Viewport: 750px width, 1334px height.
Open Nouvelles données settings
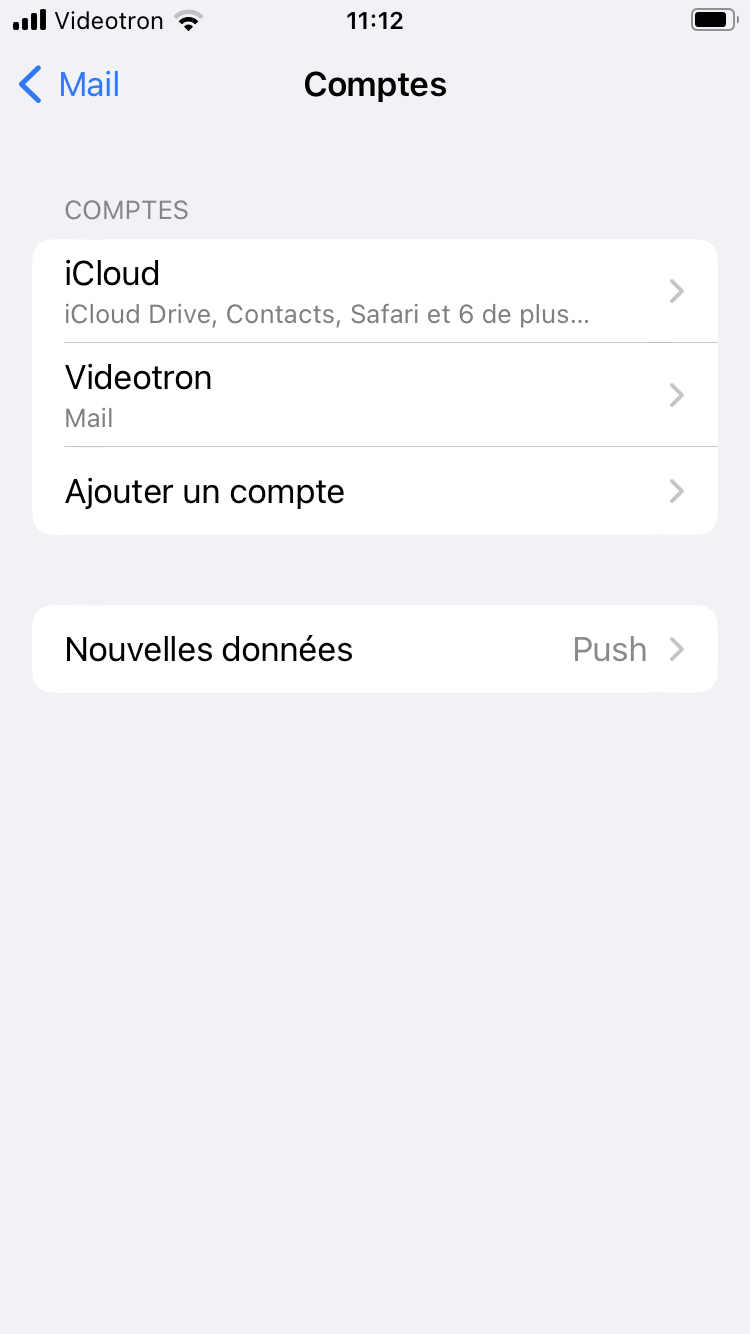375,649
